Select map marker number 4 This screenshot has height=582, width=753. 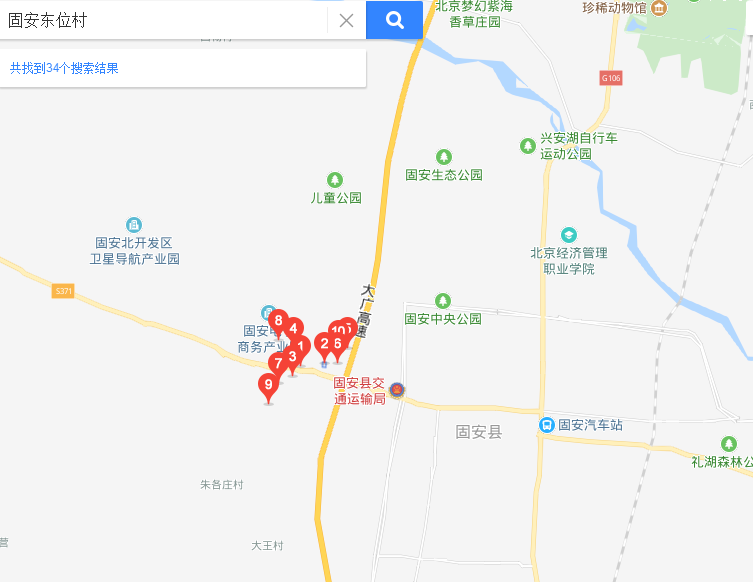point(293,328)
